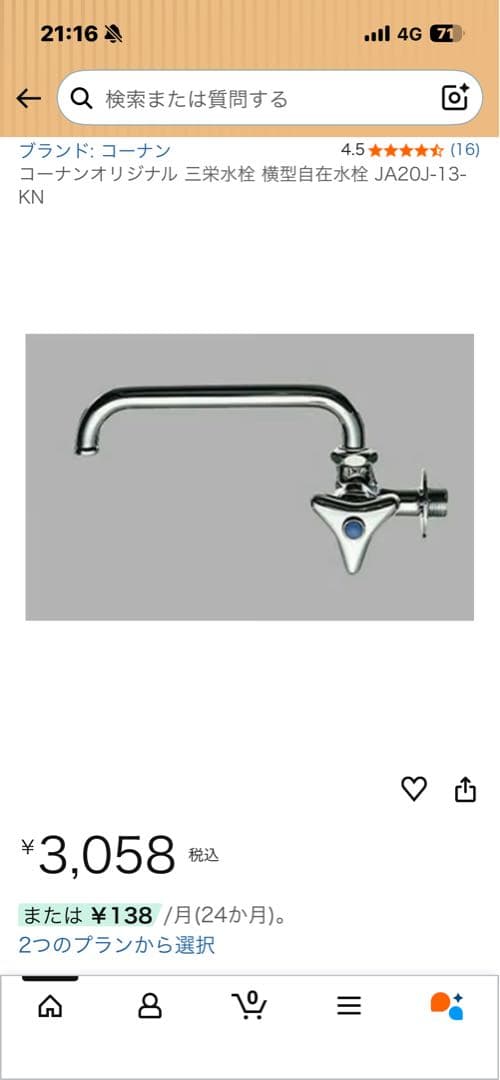Switch to the Home tab

coord(50,1006)
